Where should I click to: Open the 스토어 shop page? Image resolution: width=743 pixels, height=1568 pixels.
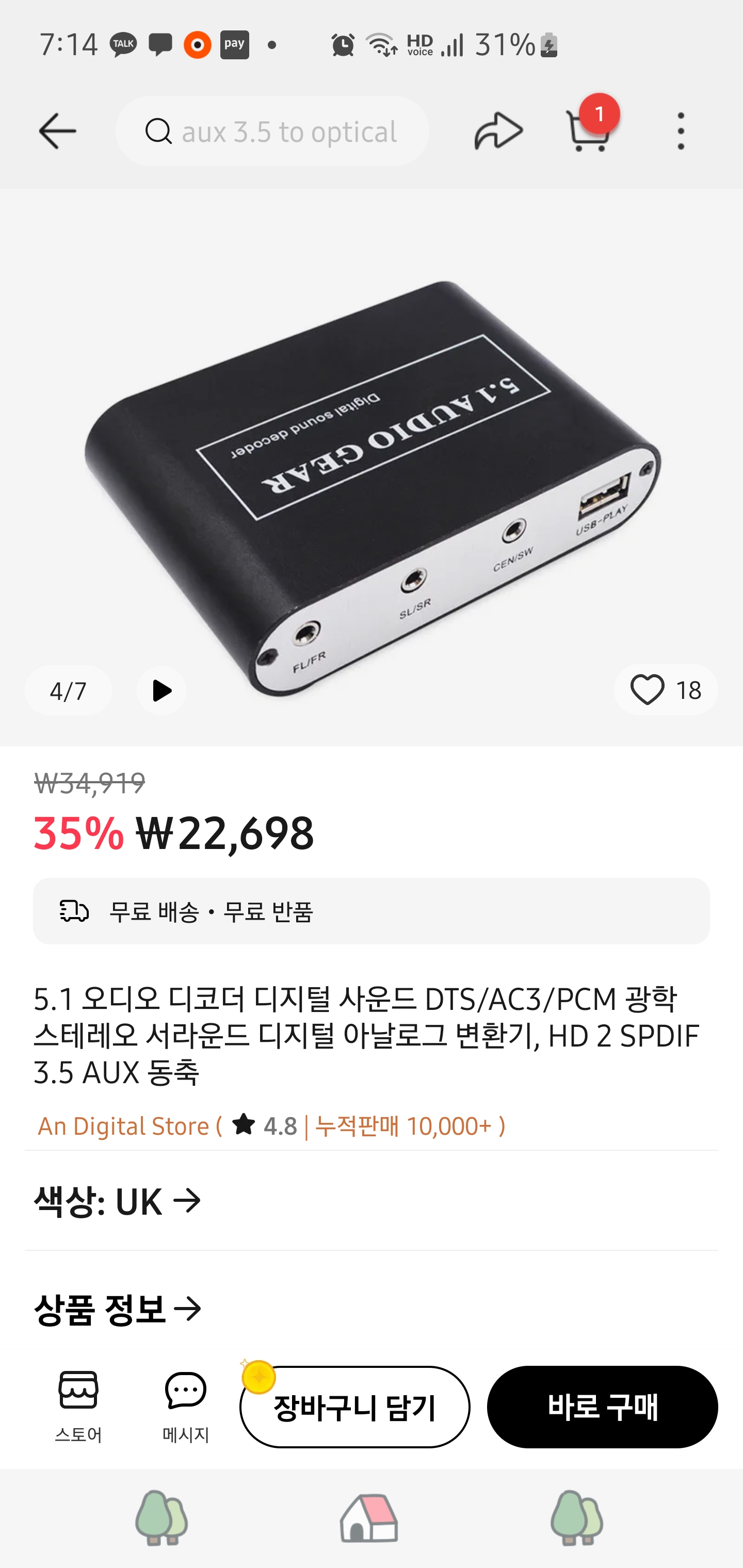tap(78, 1406)
